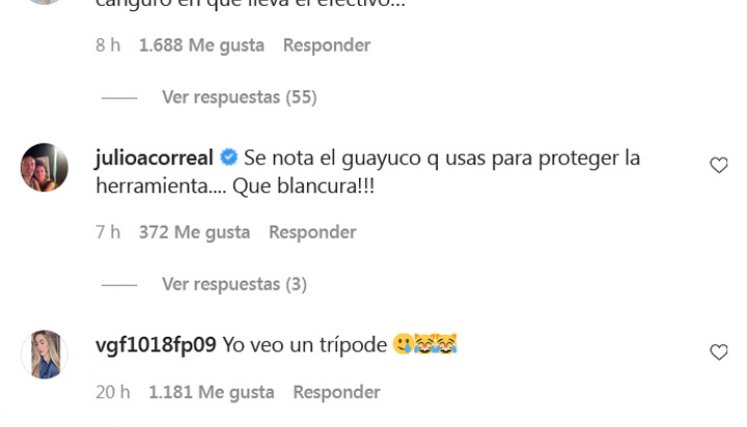Reply to vgf1018fp09's comment
This screenshot has height=427, width=747.
(x=336, y=393)
